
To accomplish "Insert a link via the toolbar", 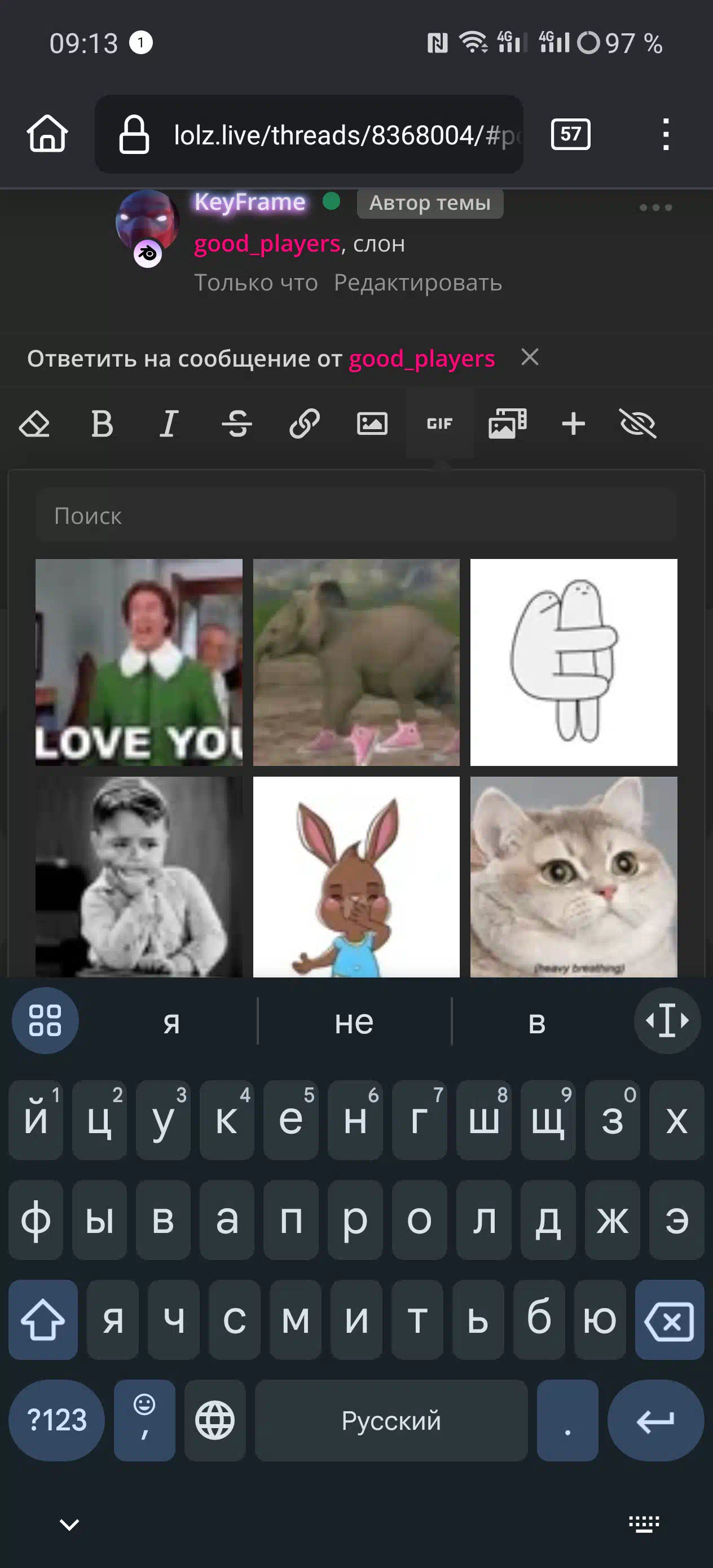I will [x=305, y=424].
